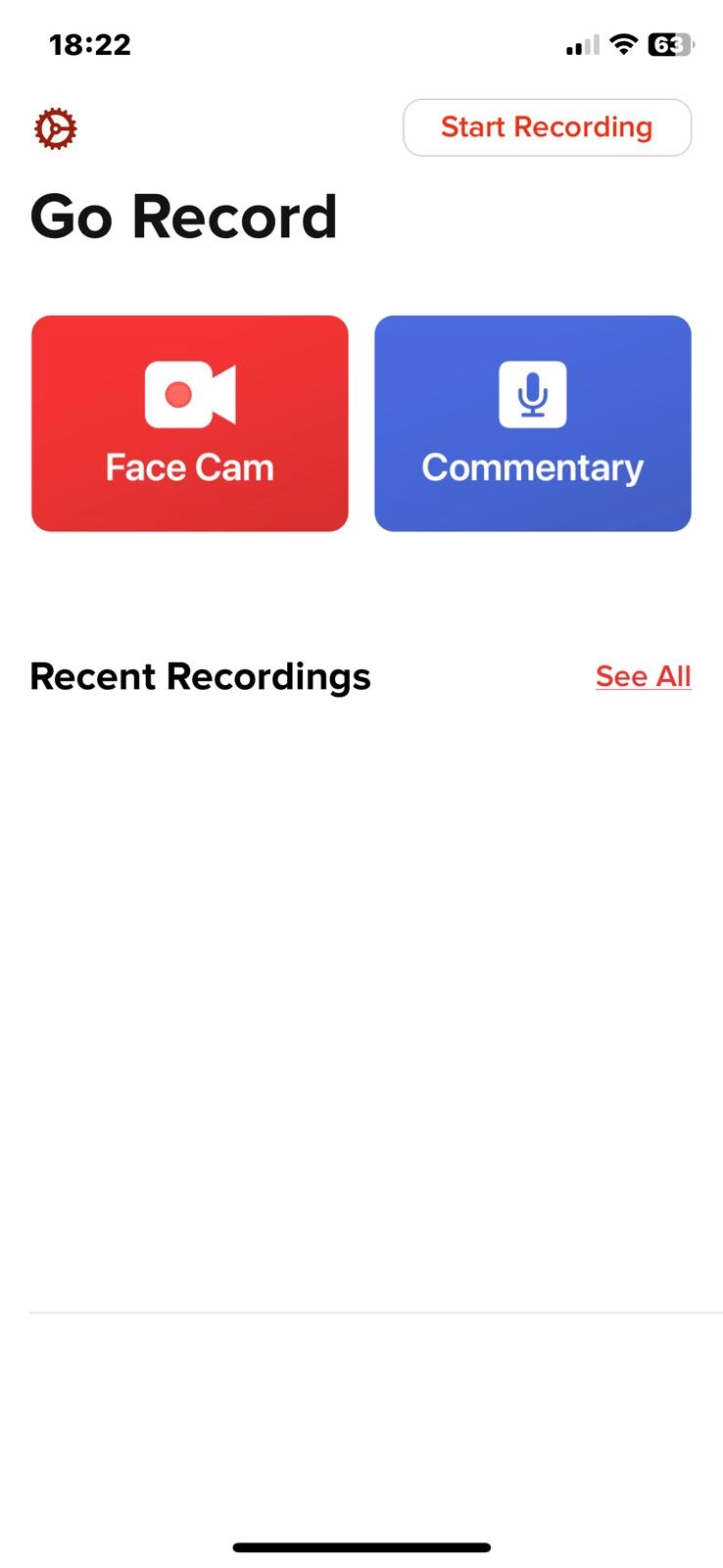Screen dimensions: 723x1568
Task: Select the blue Commentary card
Action: (x=532, y=422)
